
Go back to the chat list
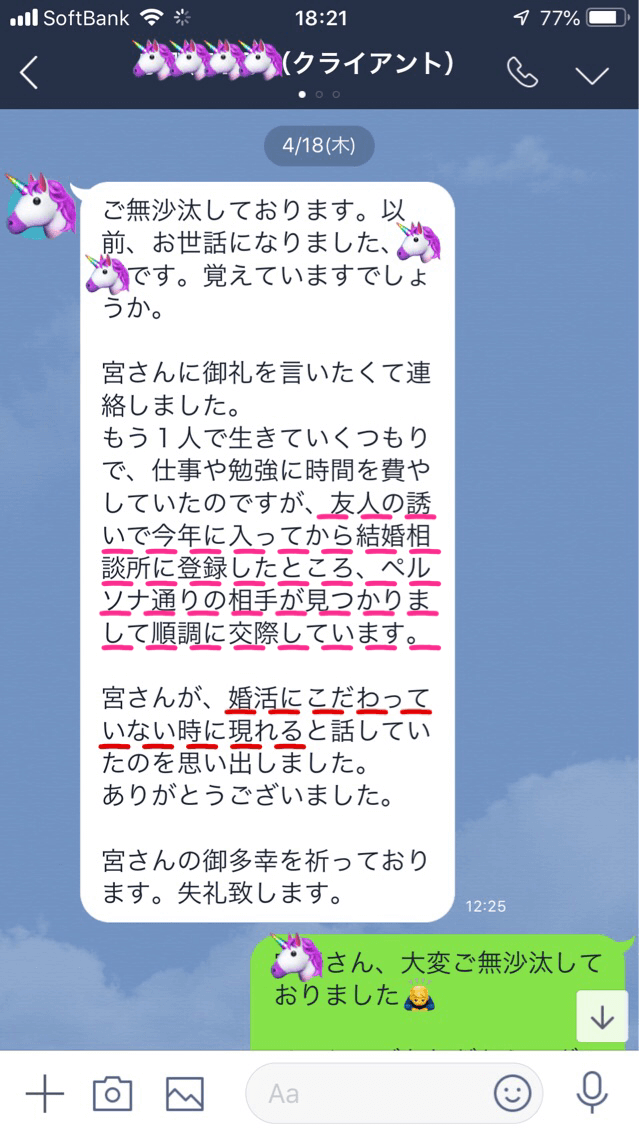[30, 73]
